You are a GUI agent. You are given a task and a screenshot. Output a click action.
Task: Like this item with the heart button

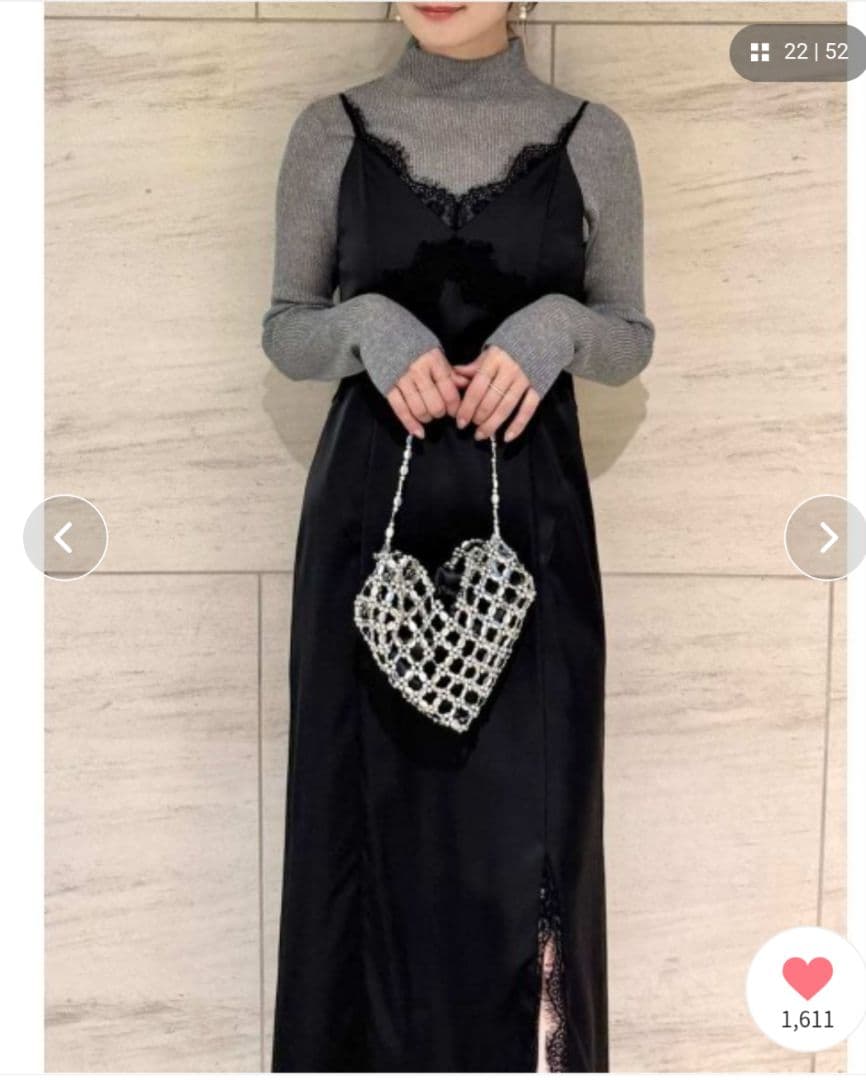[806, 978]
